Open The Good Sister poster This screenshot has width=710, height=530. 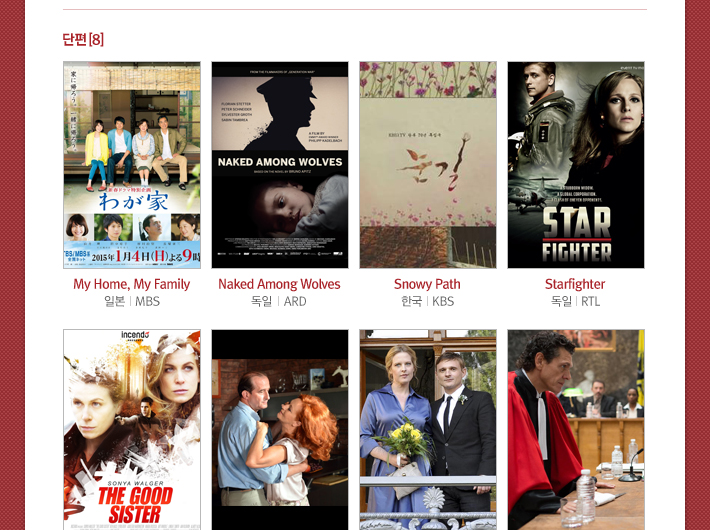132,430
